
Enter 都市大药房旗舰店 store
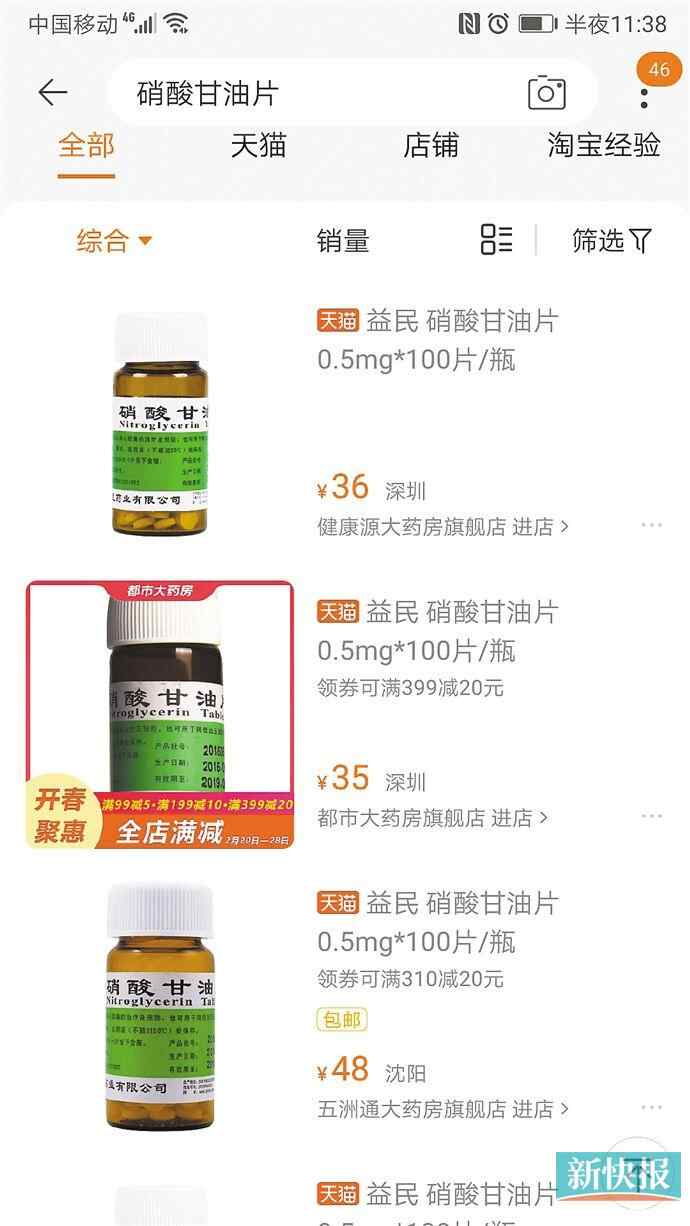432,818
